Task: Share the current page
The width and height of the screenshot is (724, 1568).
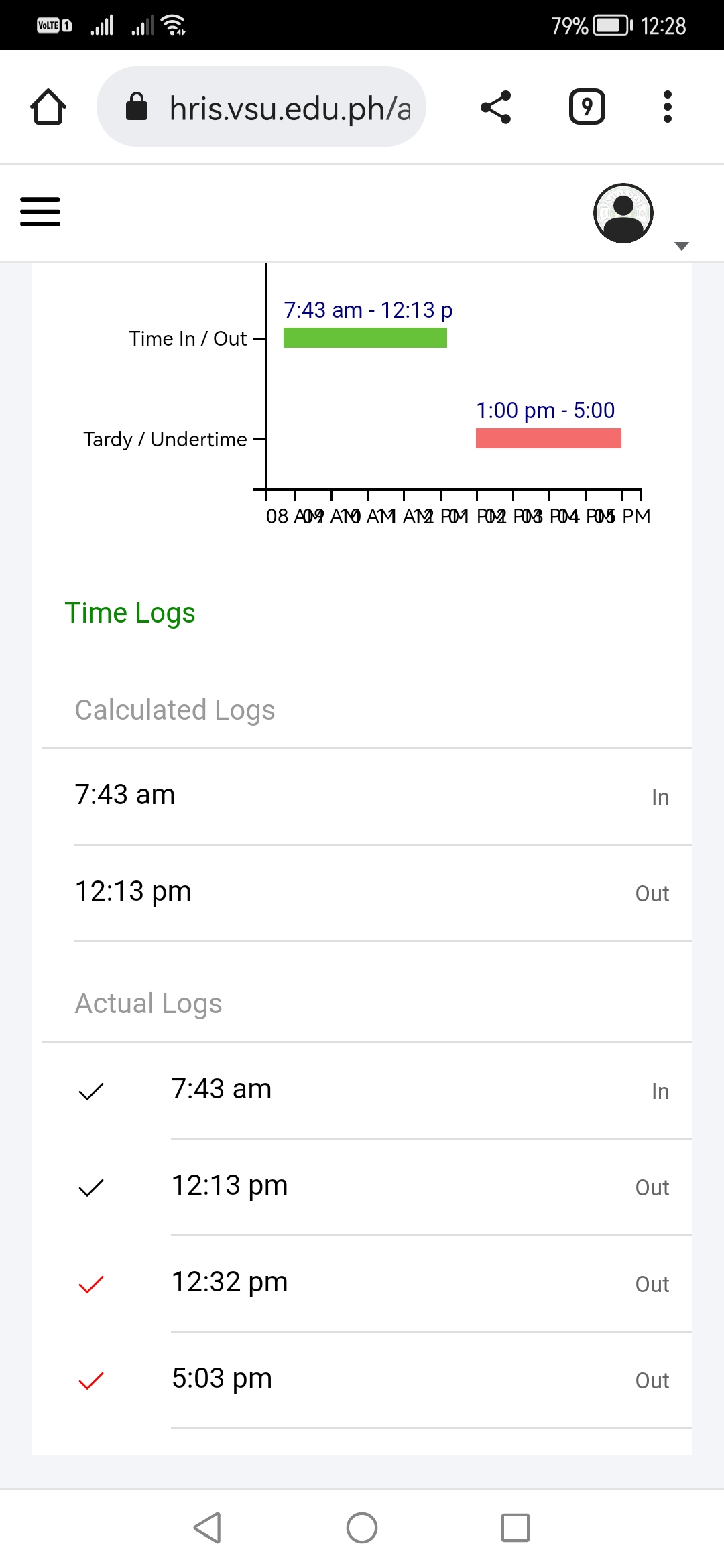Action: click(x=496, y=107)
